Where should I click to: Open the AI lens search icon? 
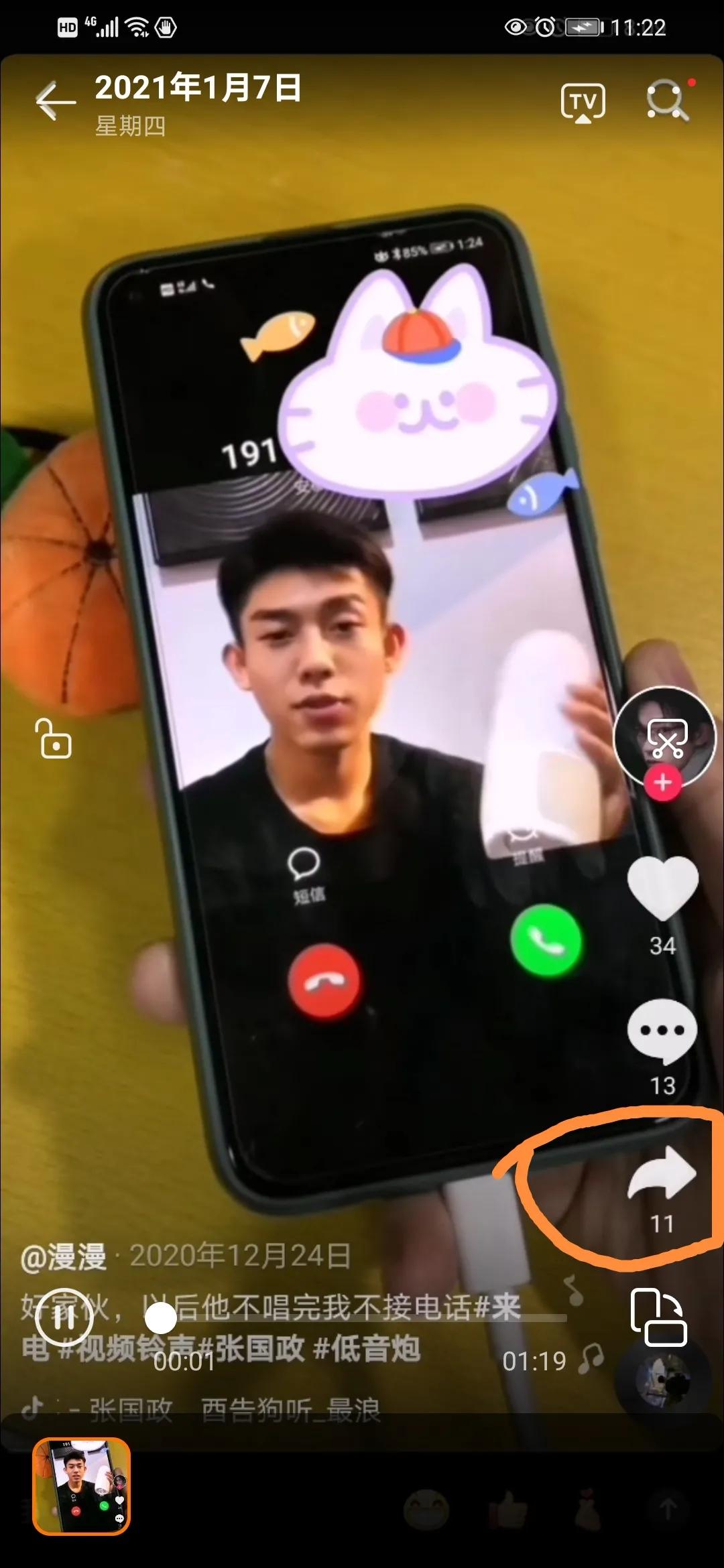click(667, 101)
